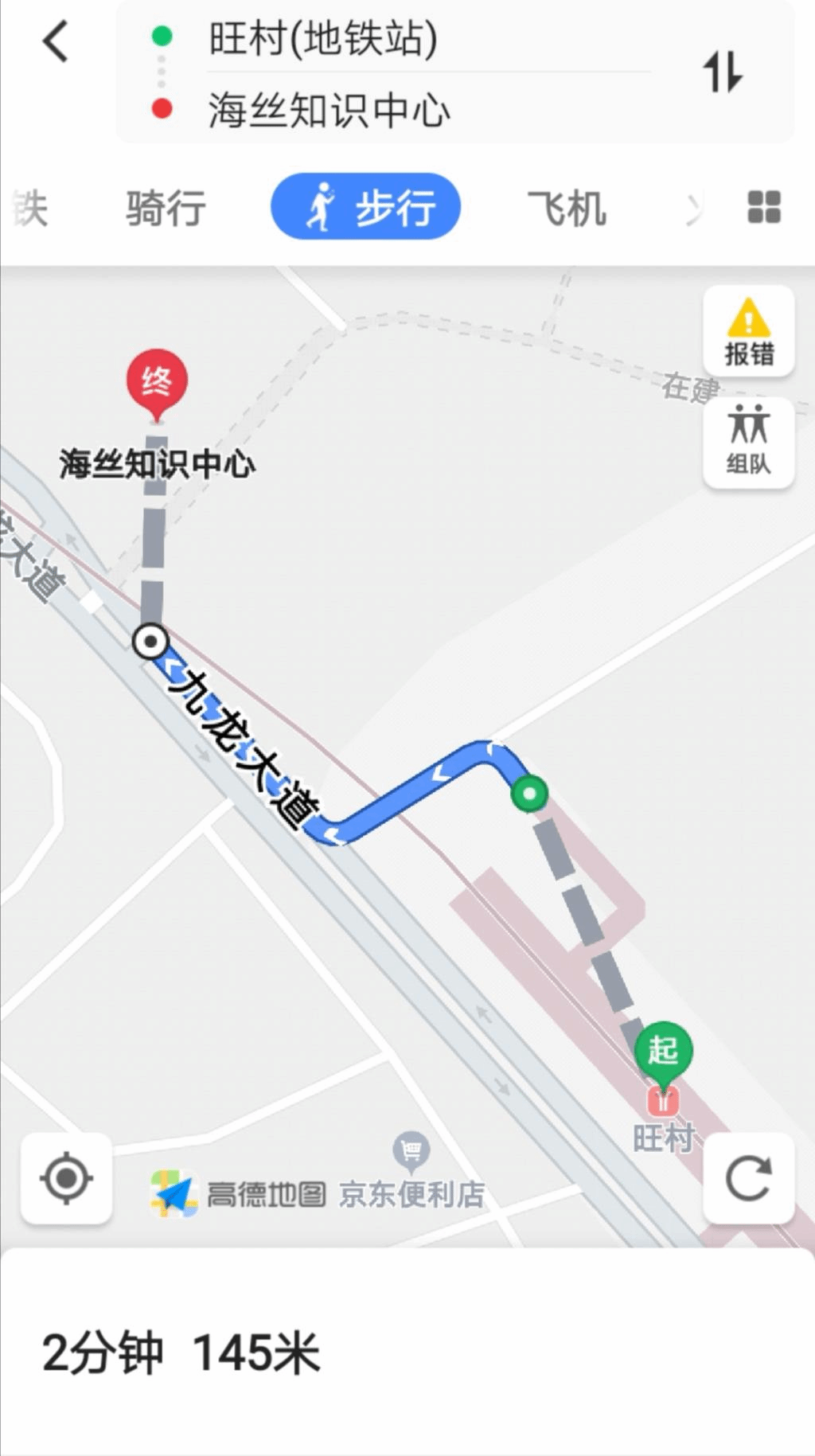
Task: Edit the destination 海丝知识中心
Action: click(330, 109)
